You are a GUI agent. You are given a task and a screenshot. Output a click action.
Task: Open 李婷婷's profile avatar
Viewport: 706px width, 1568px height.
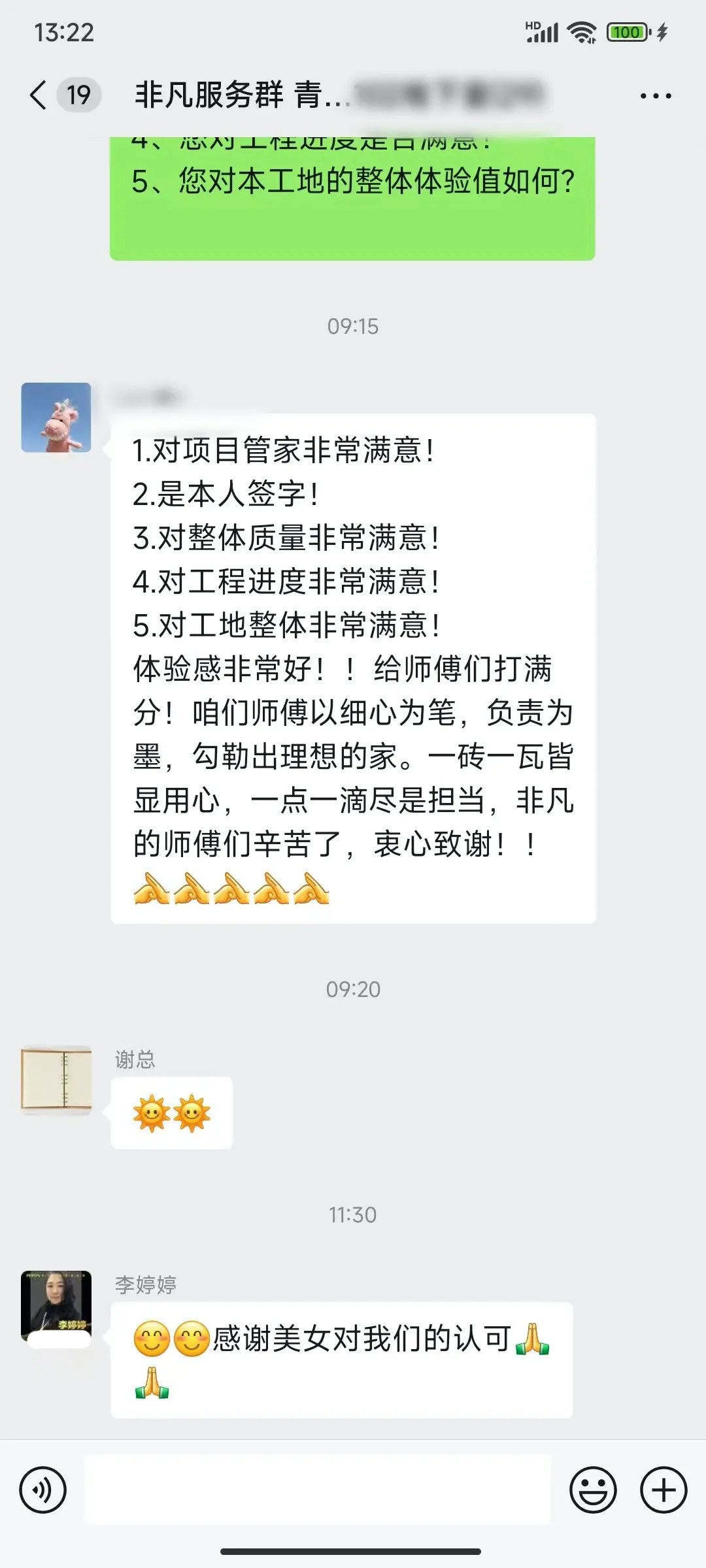pyautogui.click(x=56, y=1305)
